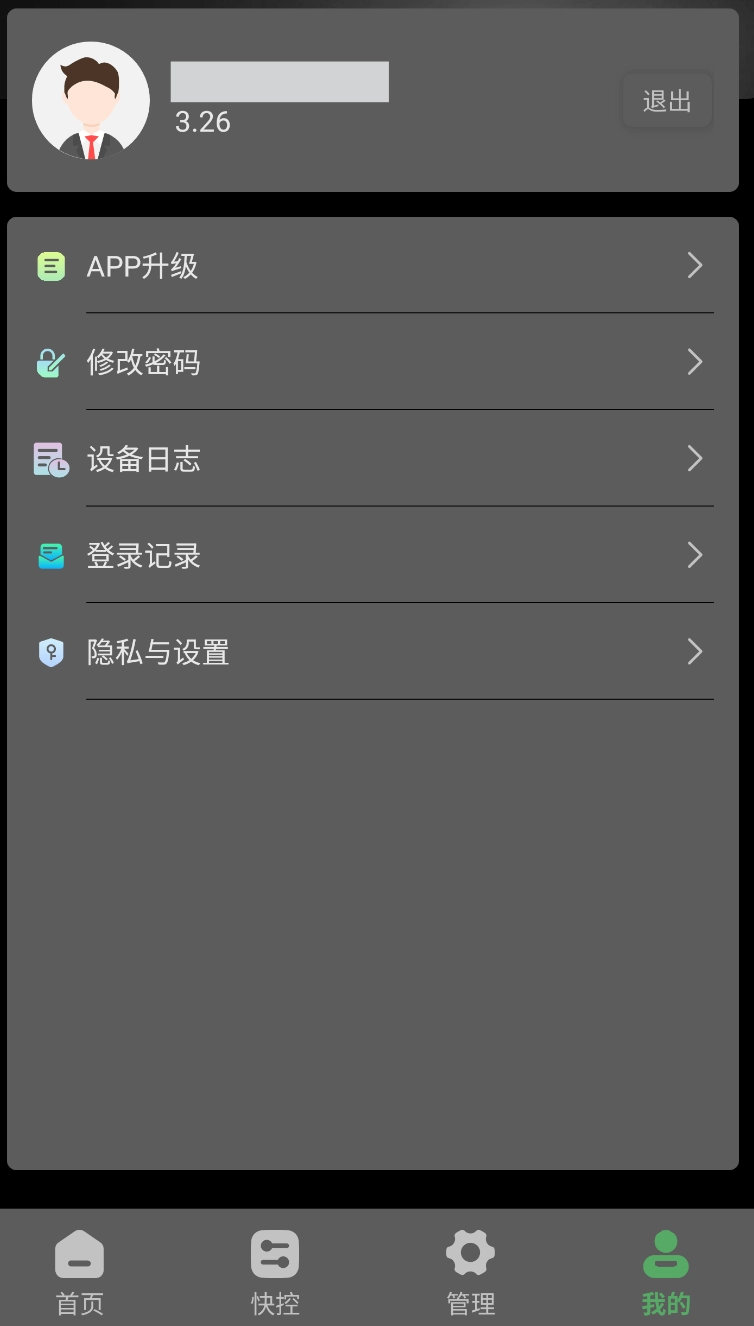Click the 修改密码 lock icon
This screenshot has height=1326, width=754.
[x=51, y=362]
